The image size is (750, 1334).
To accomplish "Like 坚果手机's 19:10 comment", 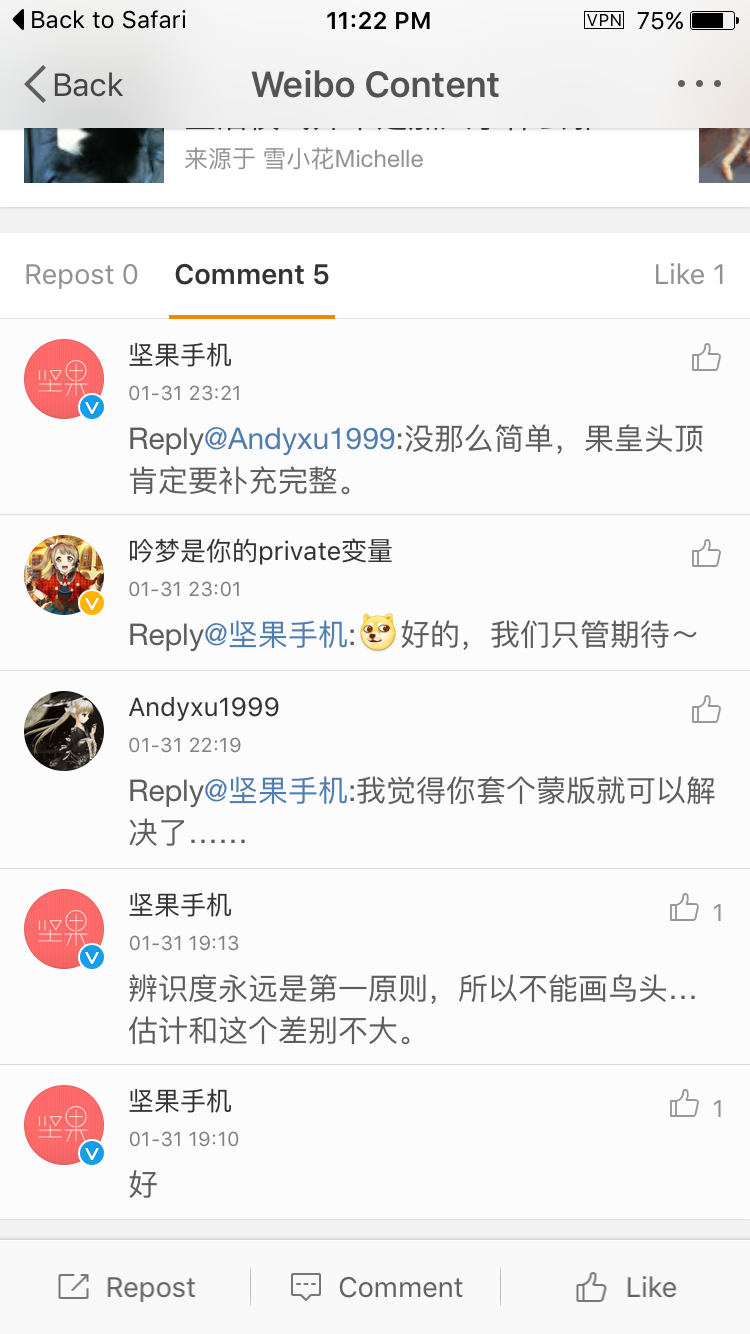I will coord(686,1104).
